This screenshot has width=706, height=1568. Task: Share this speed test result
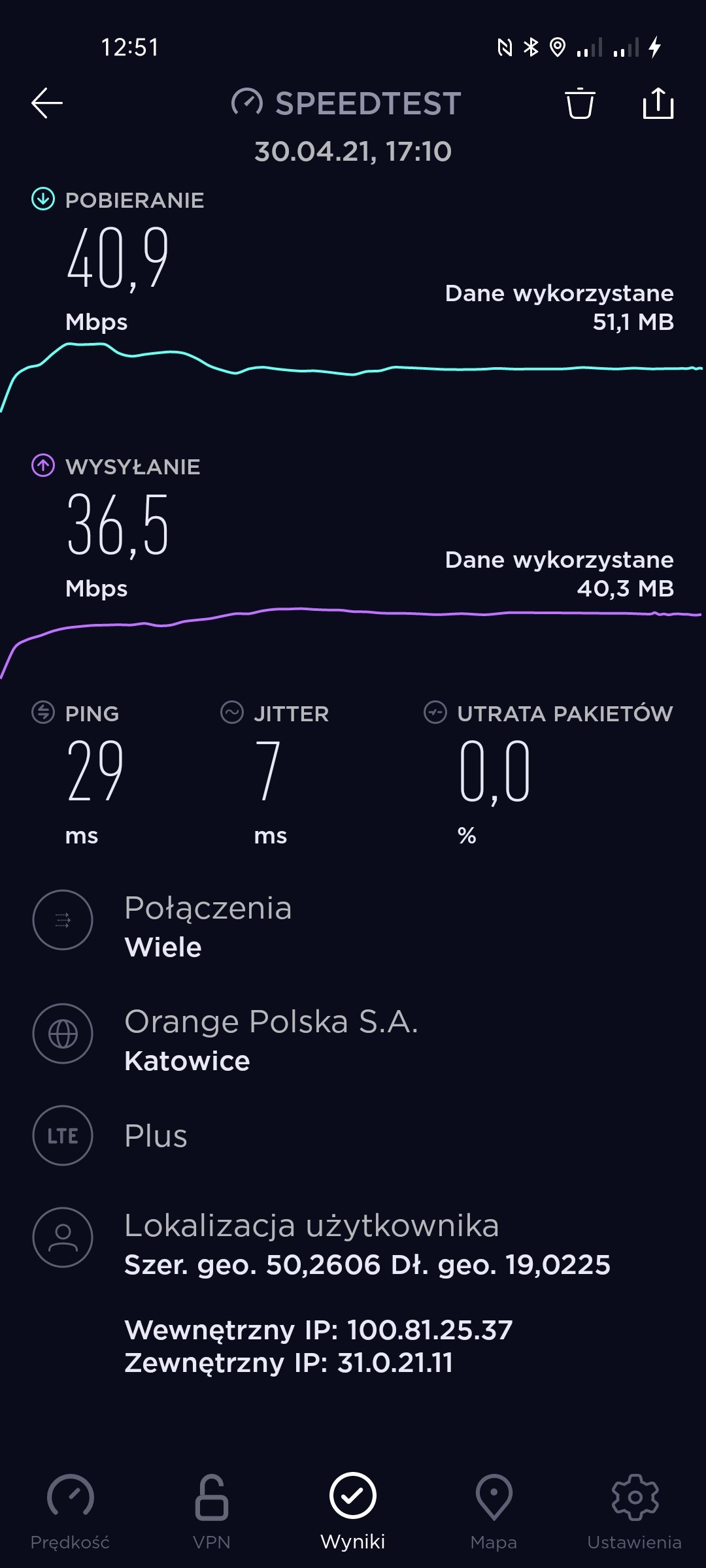pos(658,103)
